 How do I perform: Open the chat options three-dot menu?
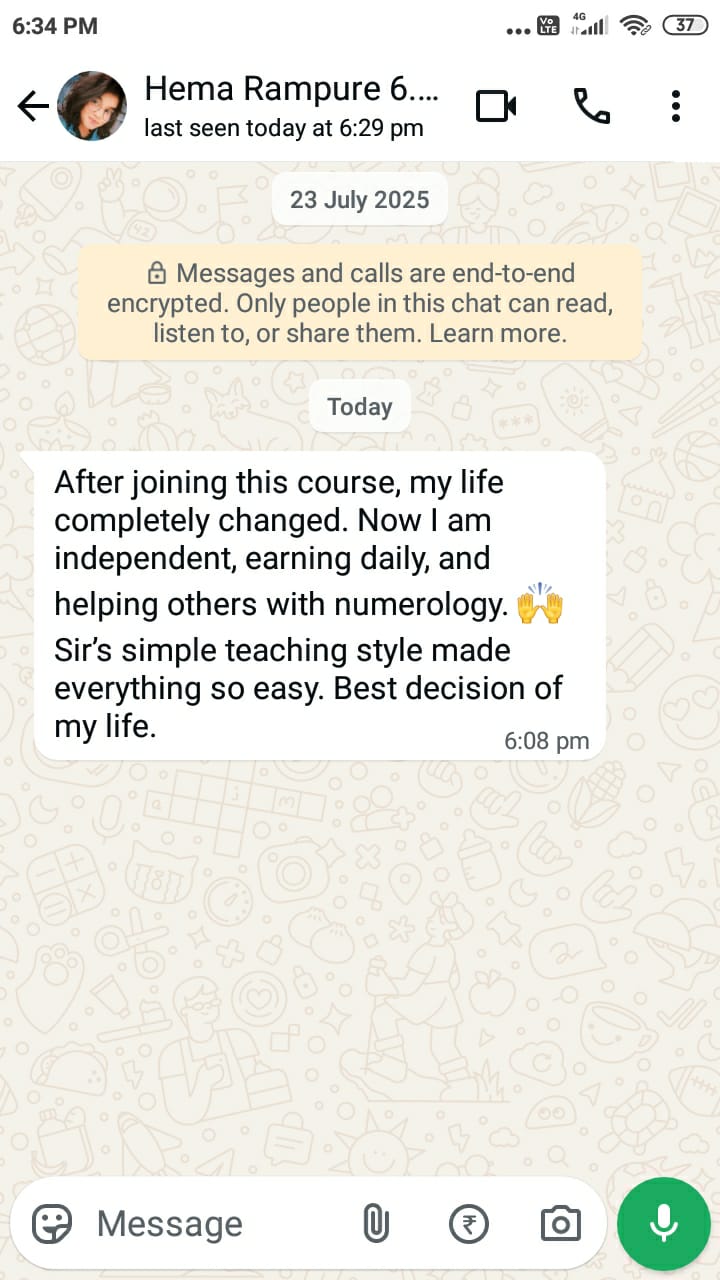coord(676,105)
